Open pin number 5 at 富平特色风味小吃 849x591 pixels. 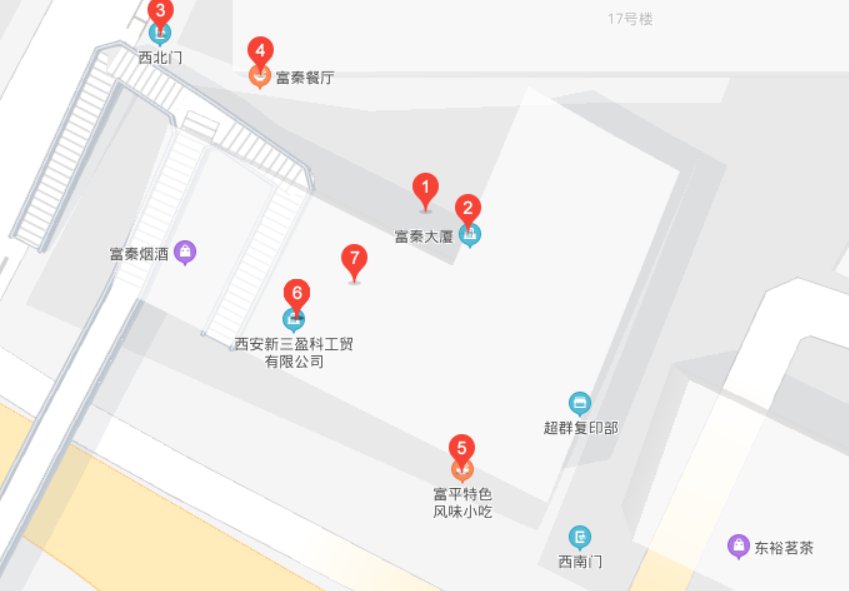click(x=461, y=448)
